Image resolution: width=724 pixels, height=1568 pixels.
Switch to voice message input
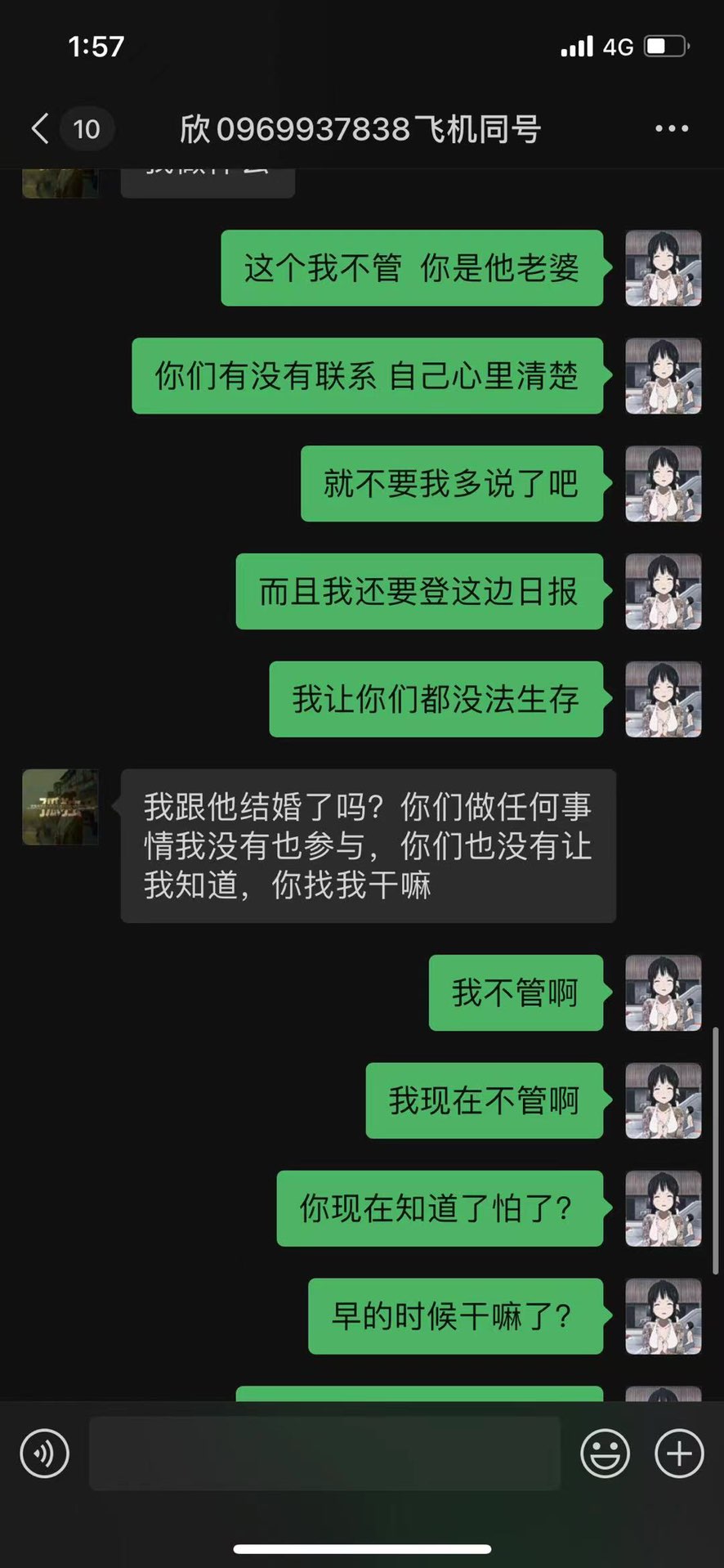point(45,1453)
